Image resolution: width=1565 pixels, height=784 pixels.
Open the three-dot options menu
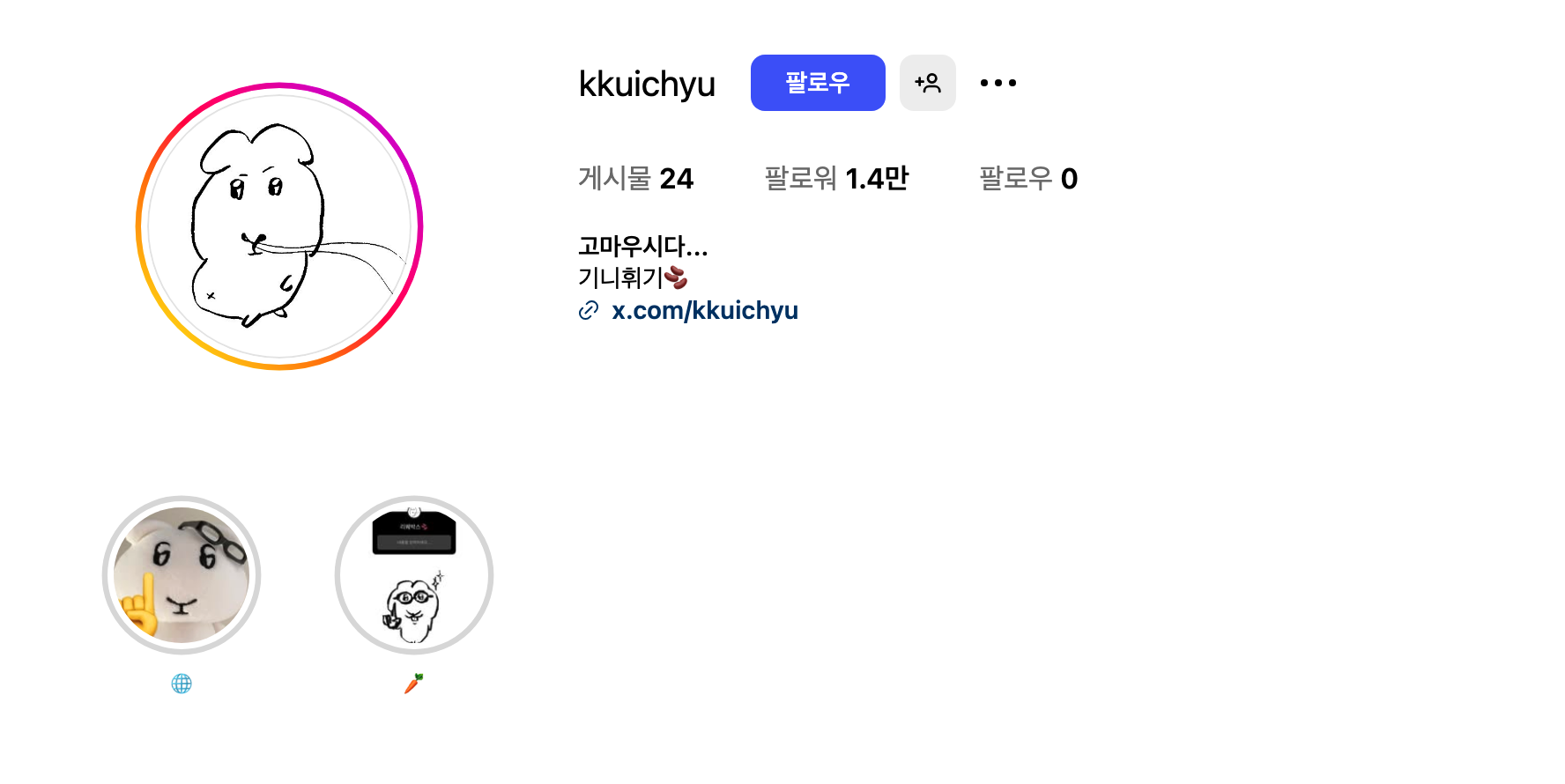coord(998,83)
